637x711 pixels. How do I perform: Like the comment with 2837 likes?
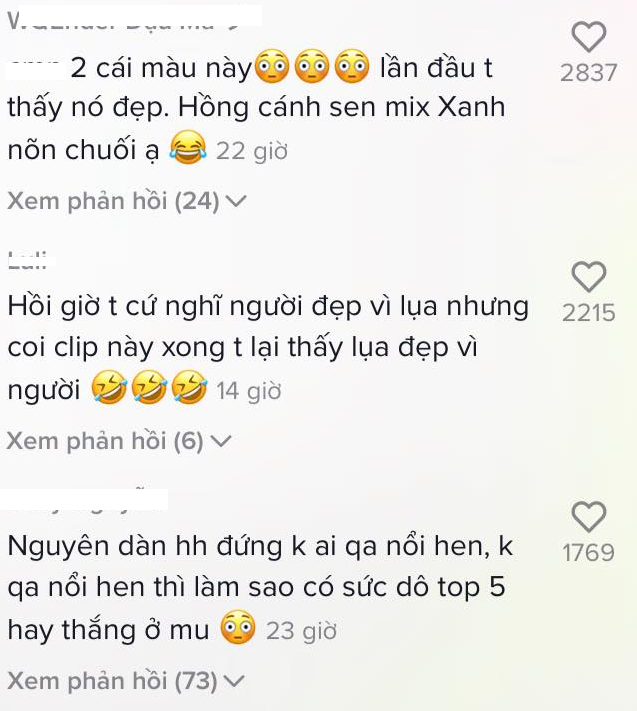(589, 37)
